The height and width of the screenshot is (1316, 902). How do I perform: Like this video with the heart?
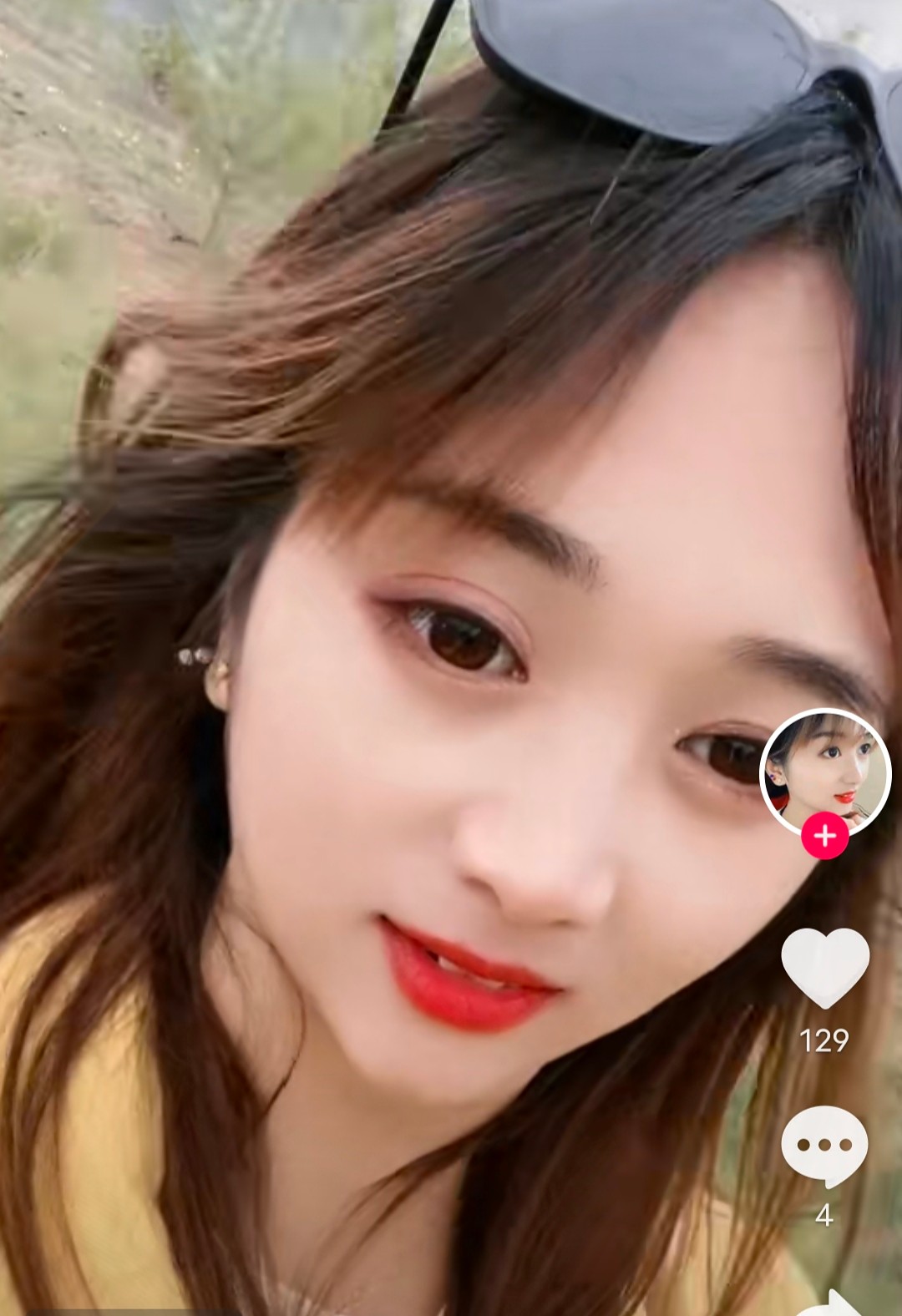tap(825, 969)
